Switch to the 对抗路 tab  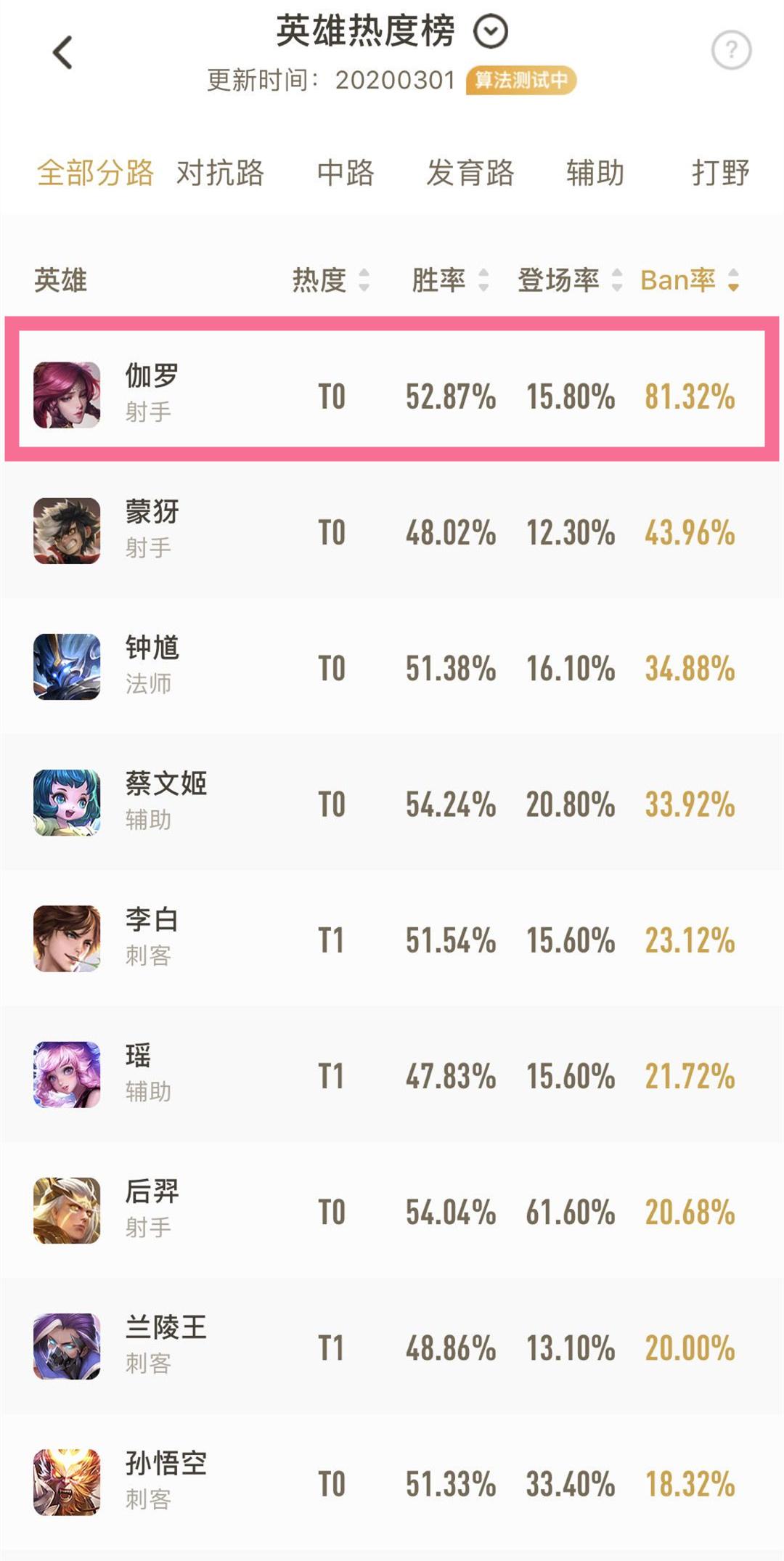(220, 174)
